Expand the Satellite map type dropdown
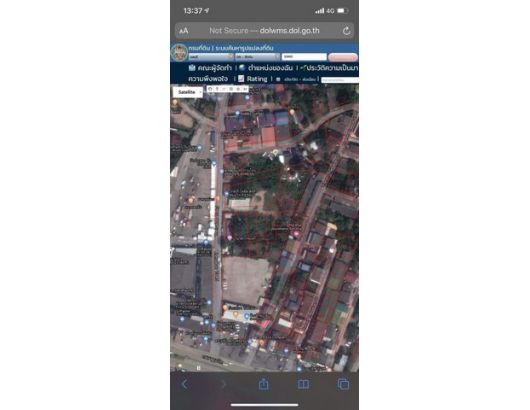 click(188, 92)
